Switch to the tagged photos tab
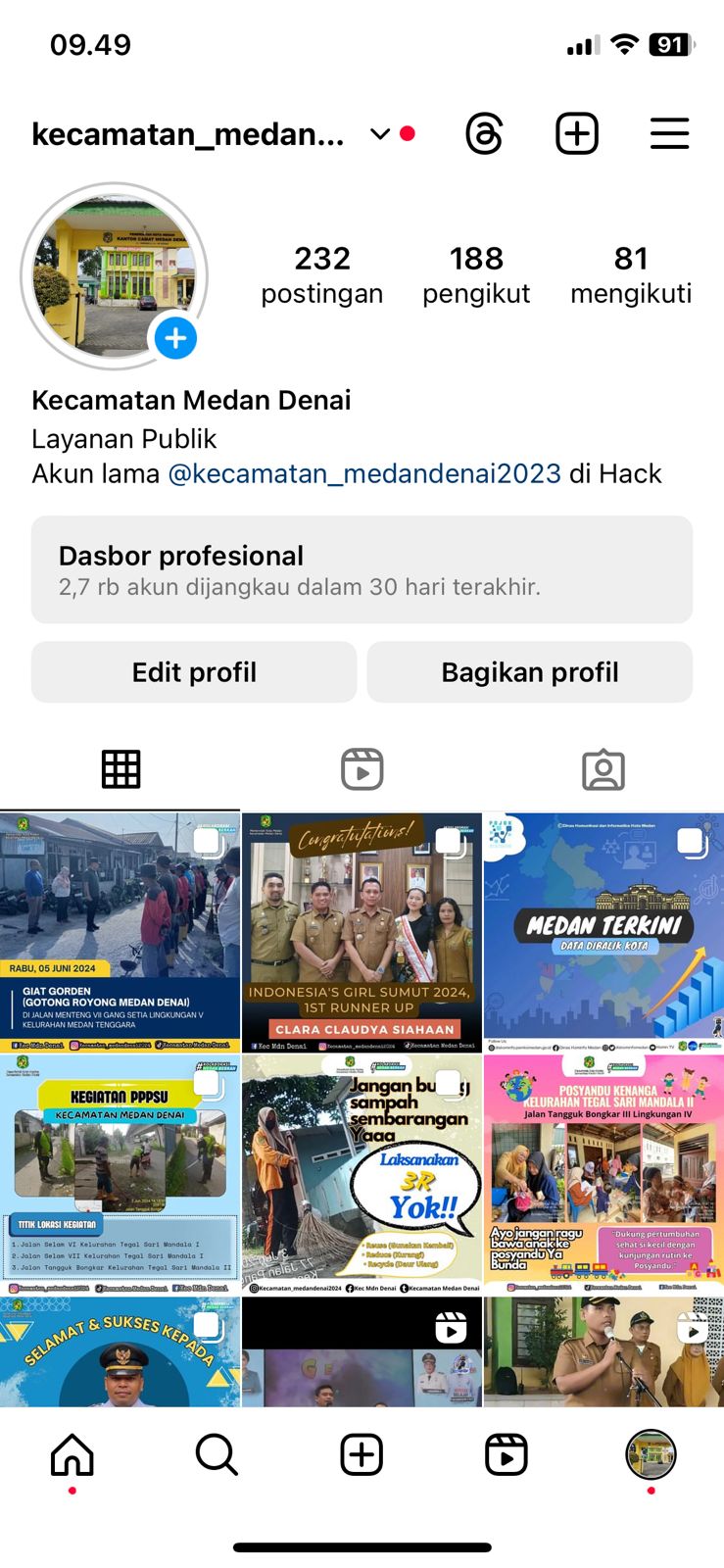The image size is (724, 1568). 603,770
